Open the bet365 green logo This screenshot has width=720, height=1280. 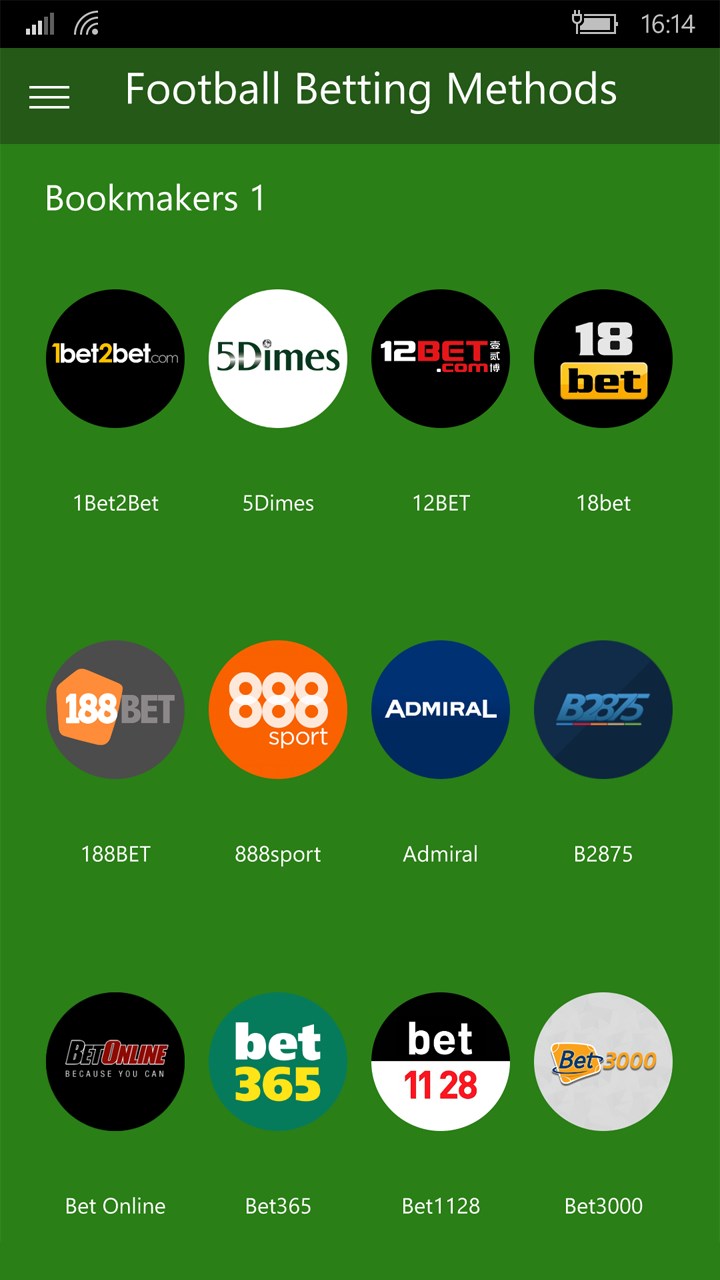tap(278, 1061)
